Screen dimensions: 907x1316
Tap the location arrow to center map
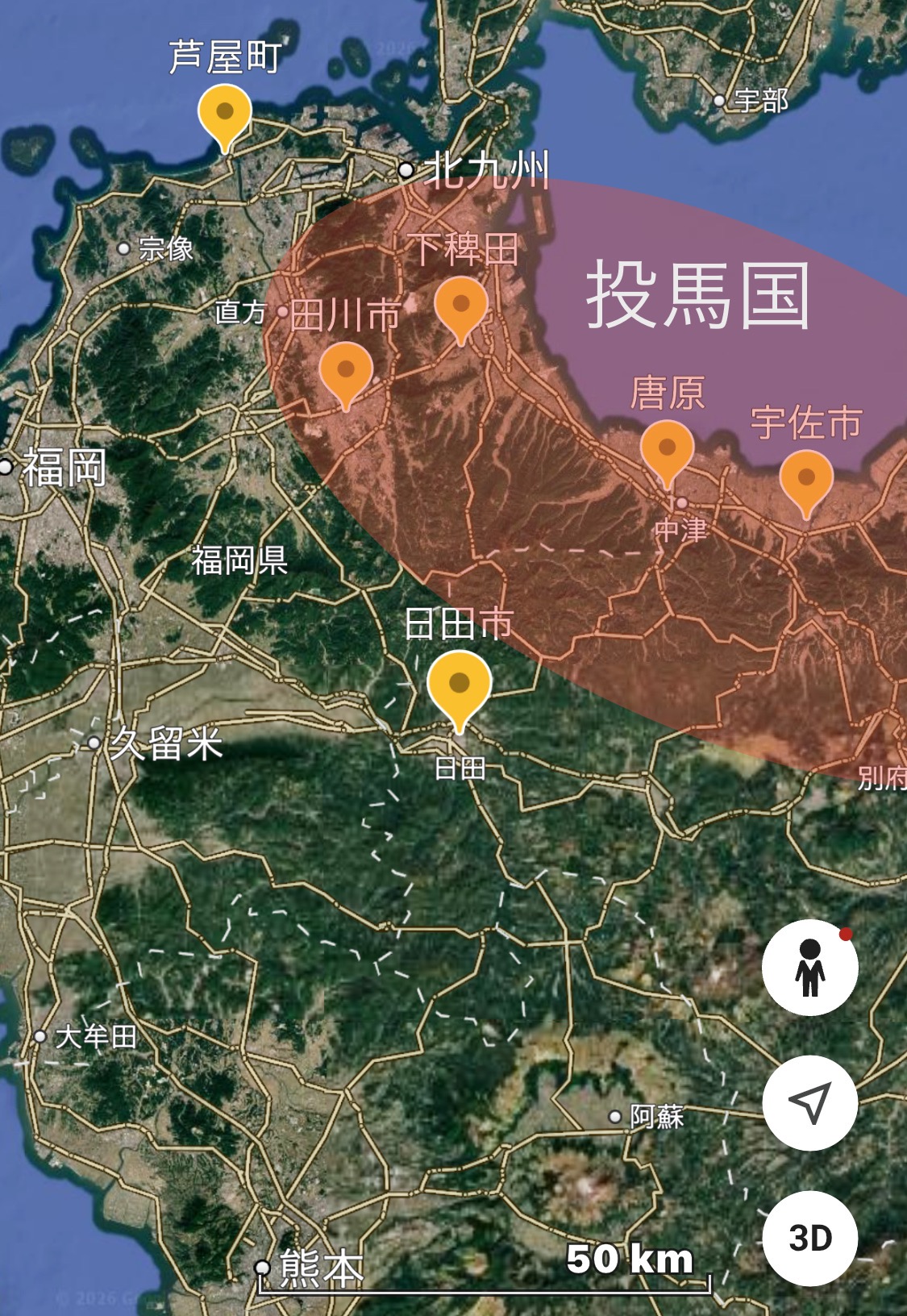point(809,1102)
